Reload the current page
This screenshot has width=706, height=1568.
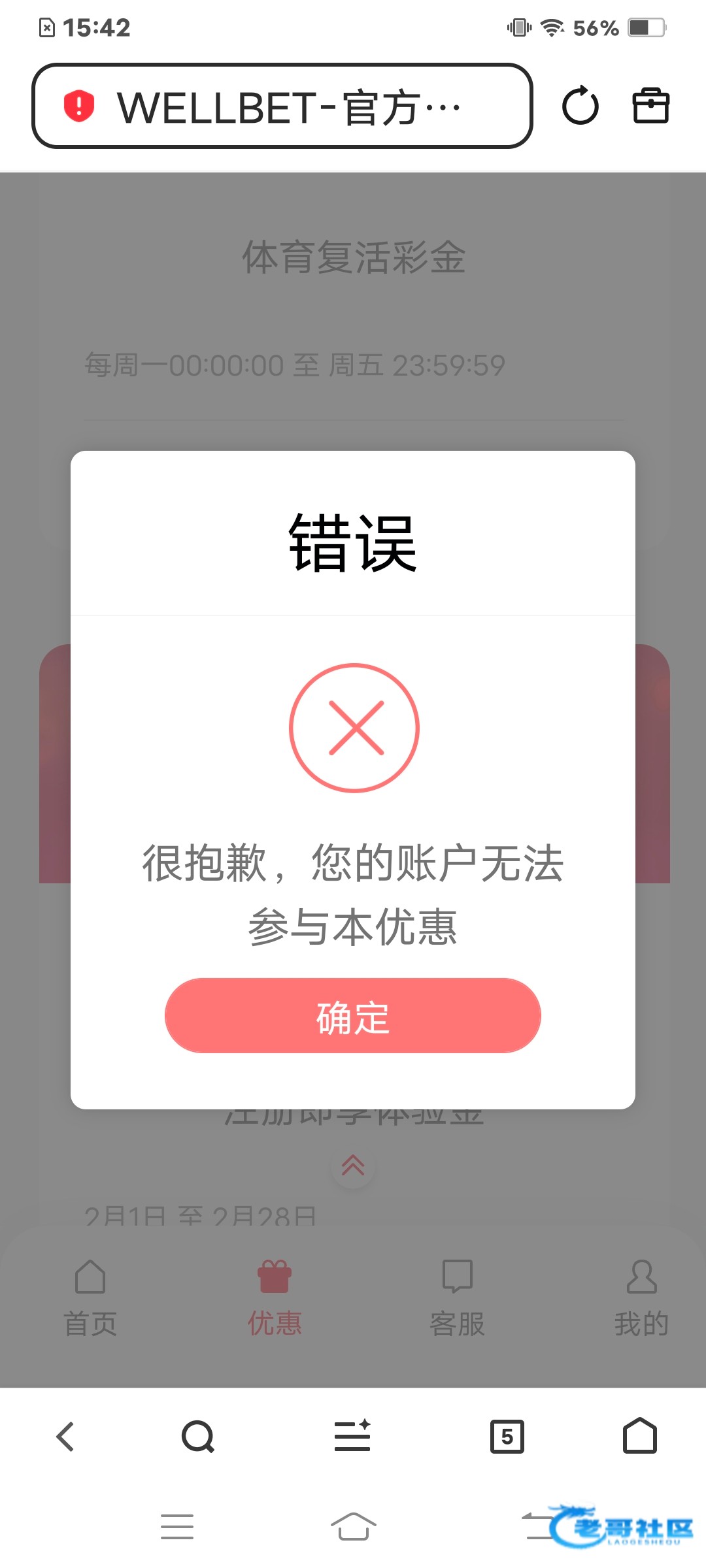pyautogui.click(x=580, y=106)
